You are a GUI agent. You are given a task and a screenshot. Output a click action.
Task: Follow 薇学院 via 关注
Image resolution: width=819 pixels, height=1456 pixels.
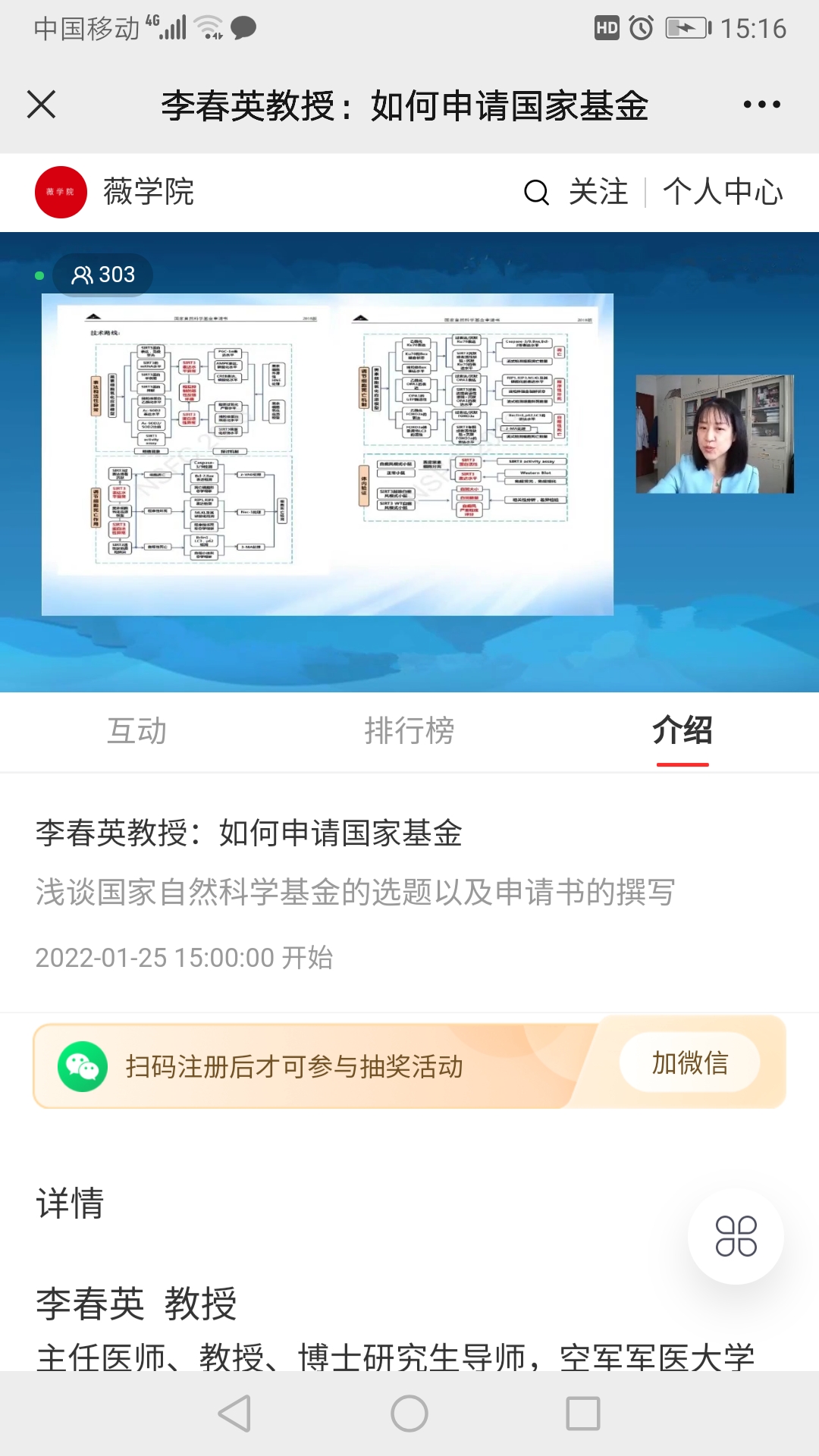[x=598, y=193]
